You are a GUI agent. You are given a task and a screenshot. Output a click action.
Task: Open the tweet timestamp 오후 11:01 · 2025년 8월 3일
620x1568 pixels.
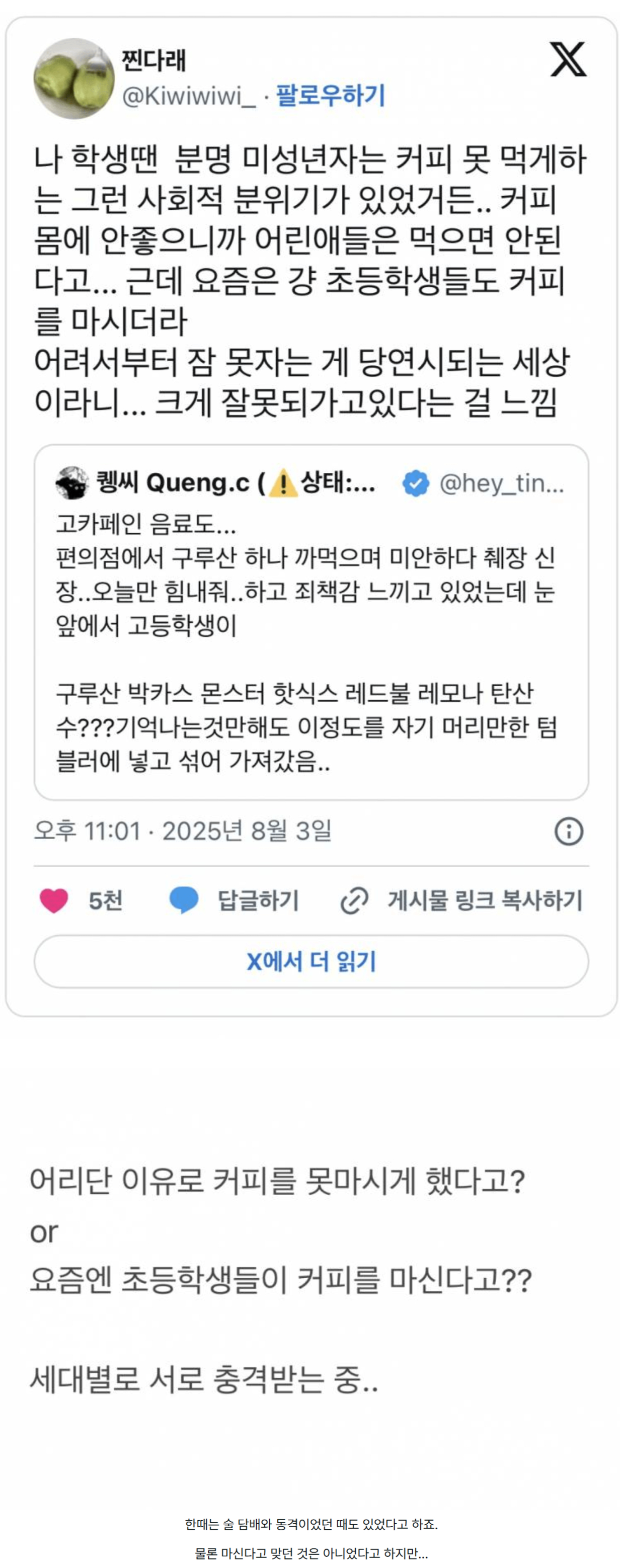tap(182, 831)
